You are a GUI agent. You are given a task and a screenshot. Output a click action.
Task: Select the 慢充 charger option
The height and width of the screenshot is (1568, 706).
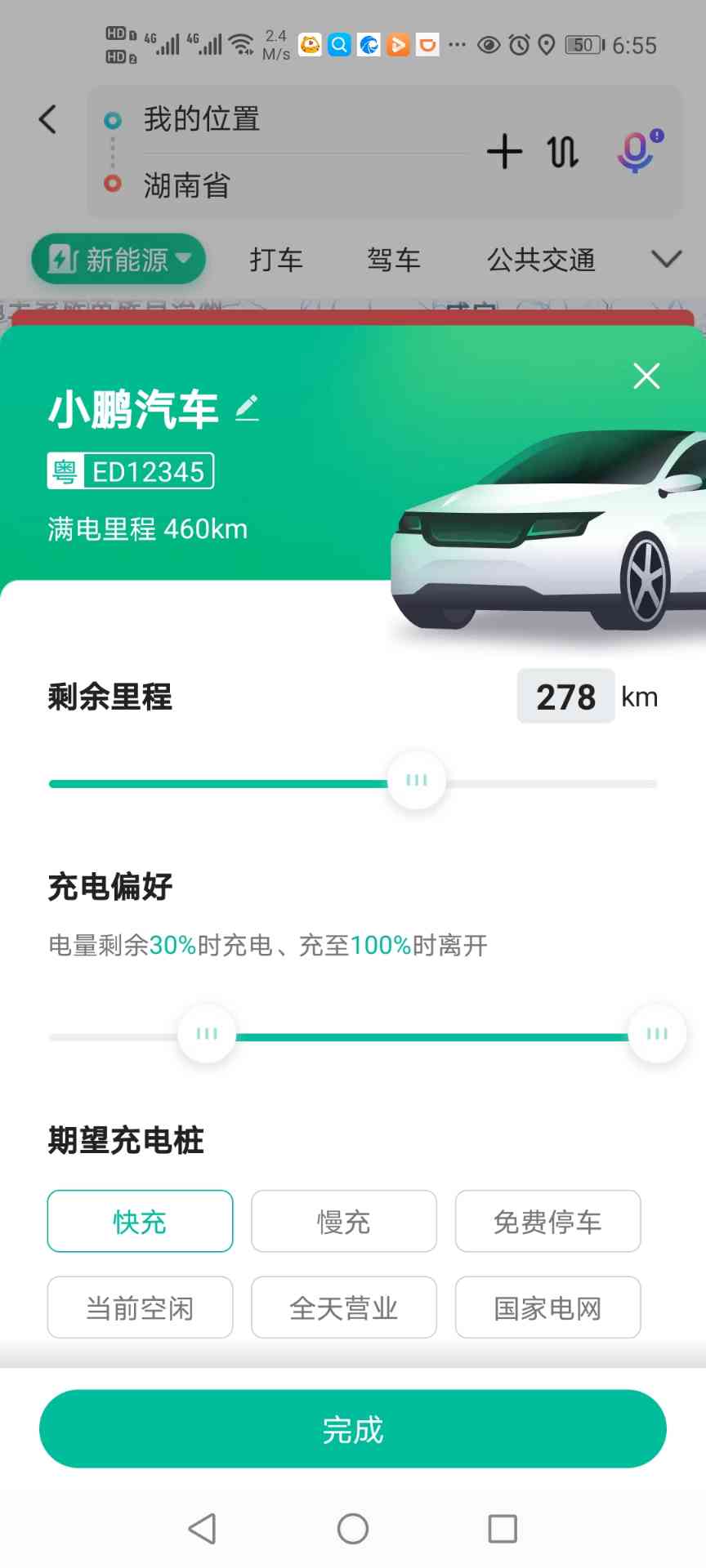(x=343, y=1222)
